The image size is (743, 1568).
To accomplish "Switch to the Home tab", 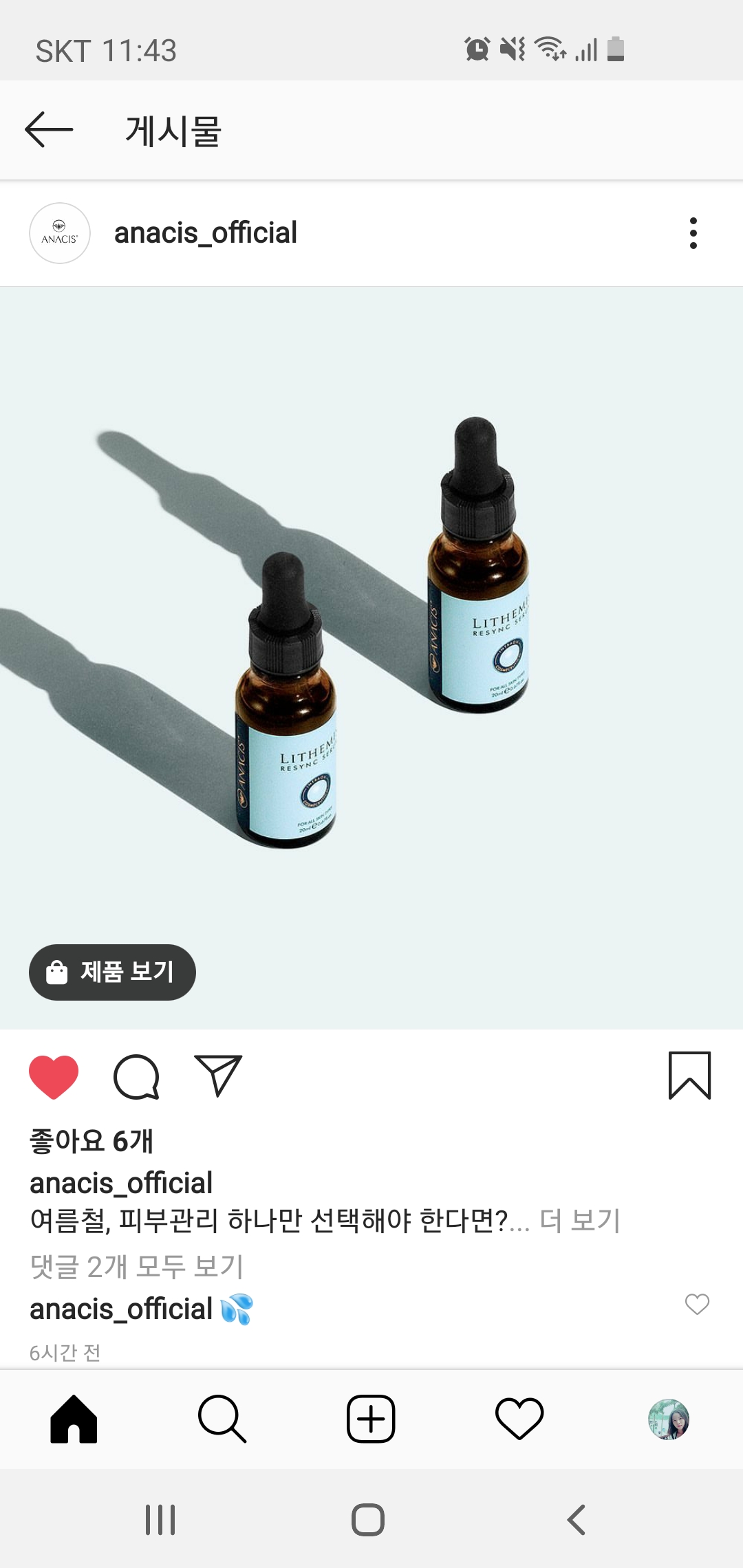I will pos(74,1419).
